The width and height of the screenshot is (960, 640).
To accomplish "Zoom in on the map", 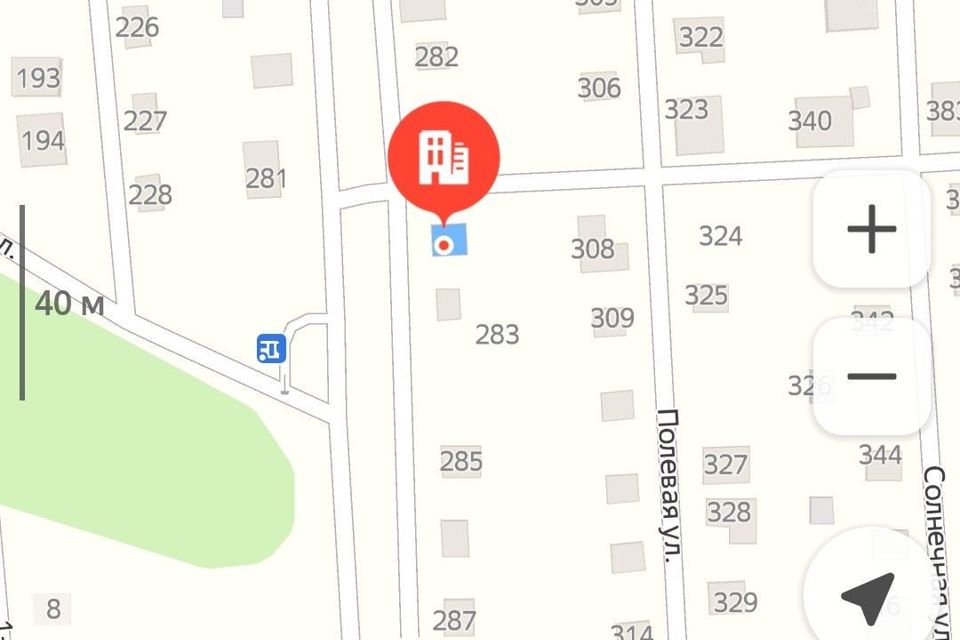I will 871,230.
